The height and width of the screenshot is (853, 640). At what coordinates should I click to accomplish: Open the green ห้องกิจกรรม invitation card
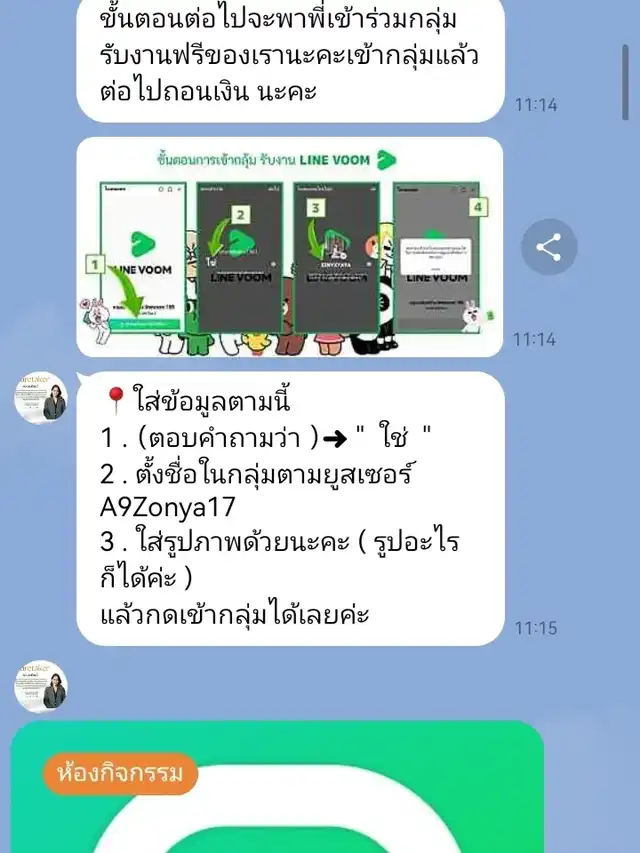click(278, 787)
